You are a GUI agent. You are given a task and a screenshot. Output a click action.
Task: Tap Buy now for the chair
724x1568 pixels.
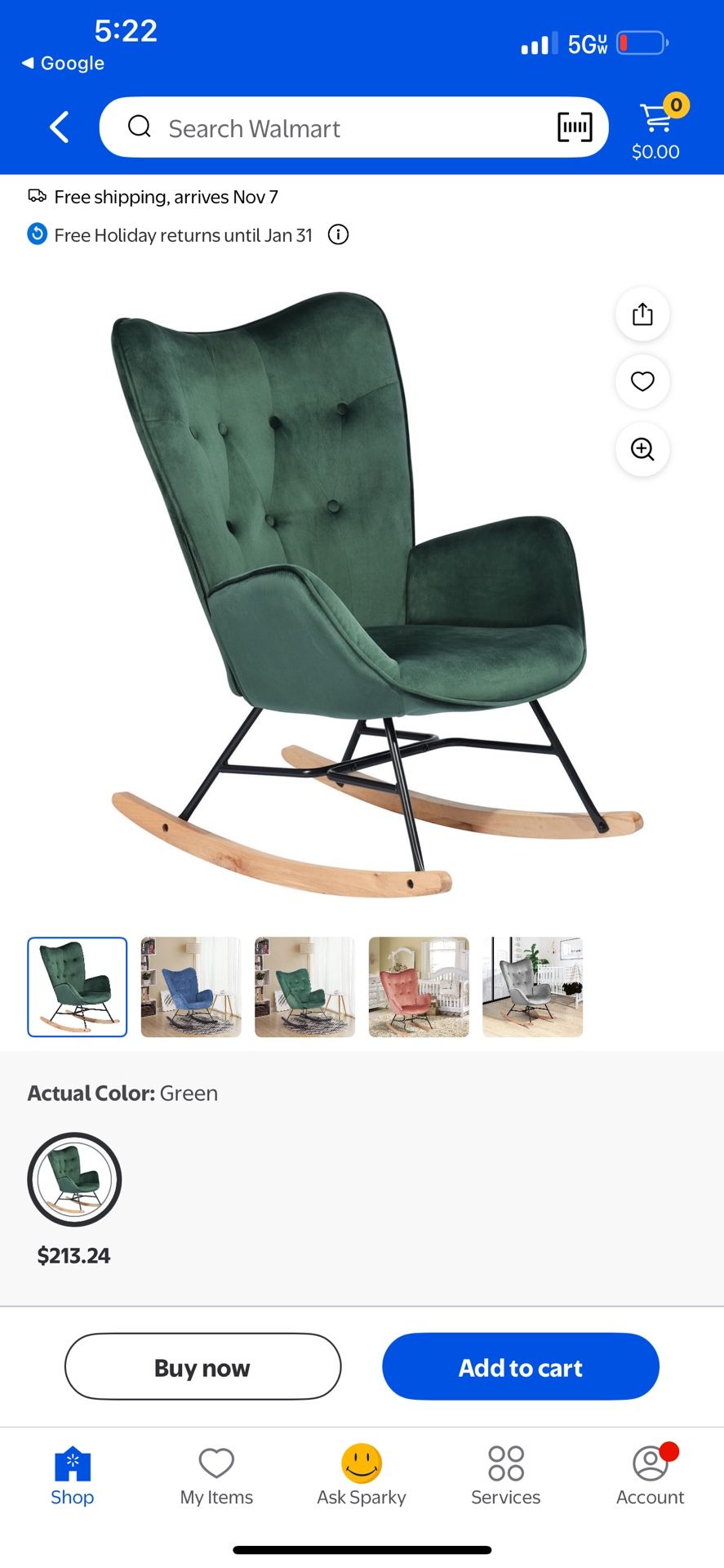tap(202, 1366)
